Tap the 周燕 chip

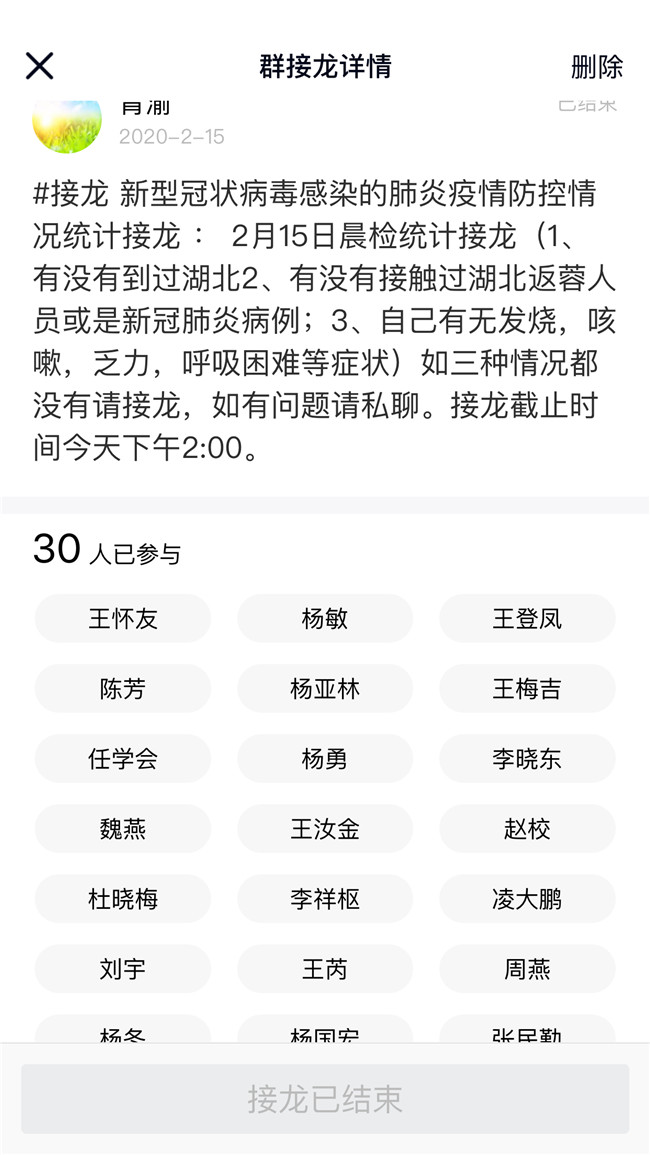(x=528, y=969)
